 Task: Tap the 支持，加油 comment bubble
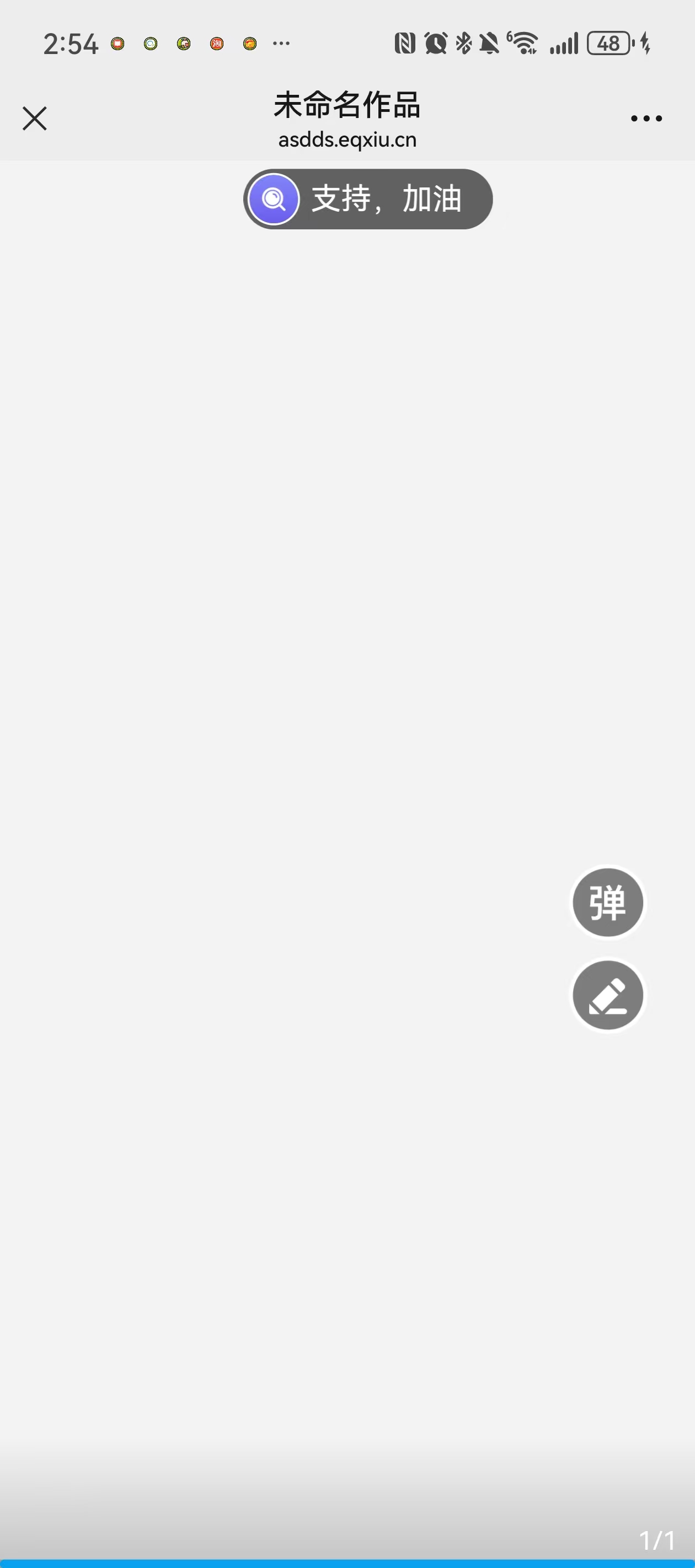point(368,199)
